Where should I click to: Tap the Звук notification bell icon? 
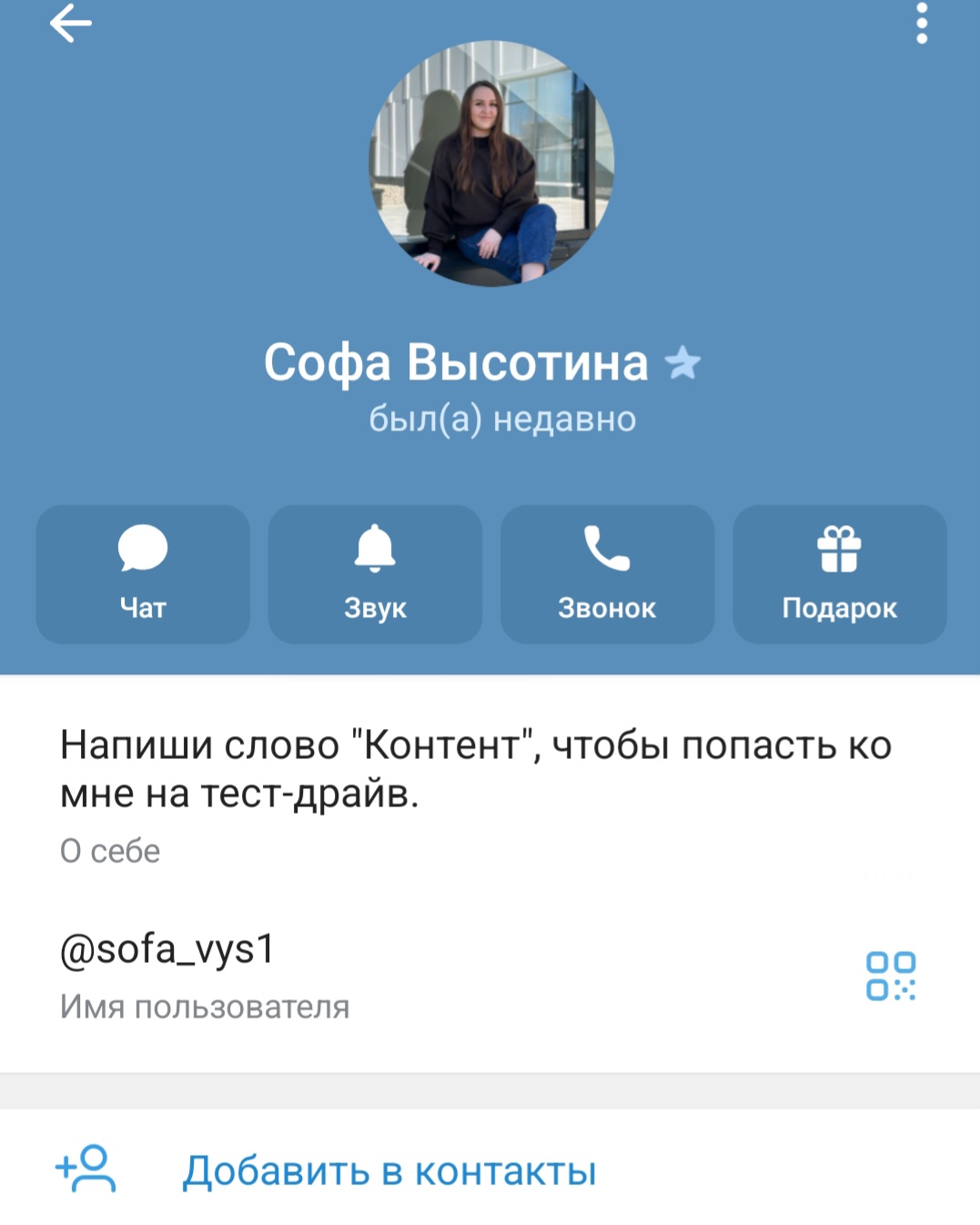coord(375,551)
